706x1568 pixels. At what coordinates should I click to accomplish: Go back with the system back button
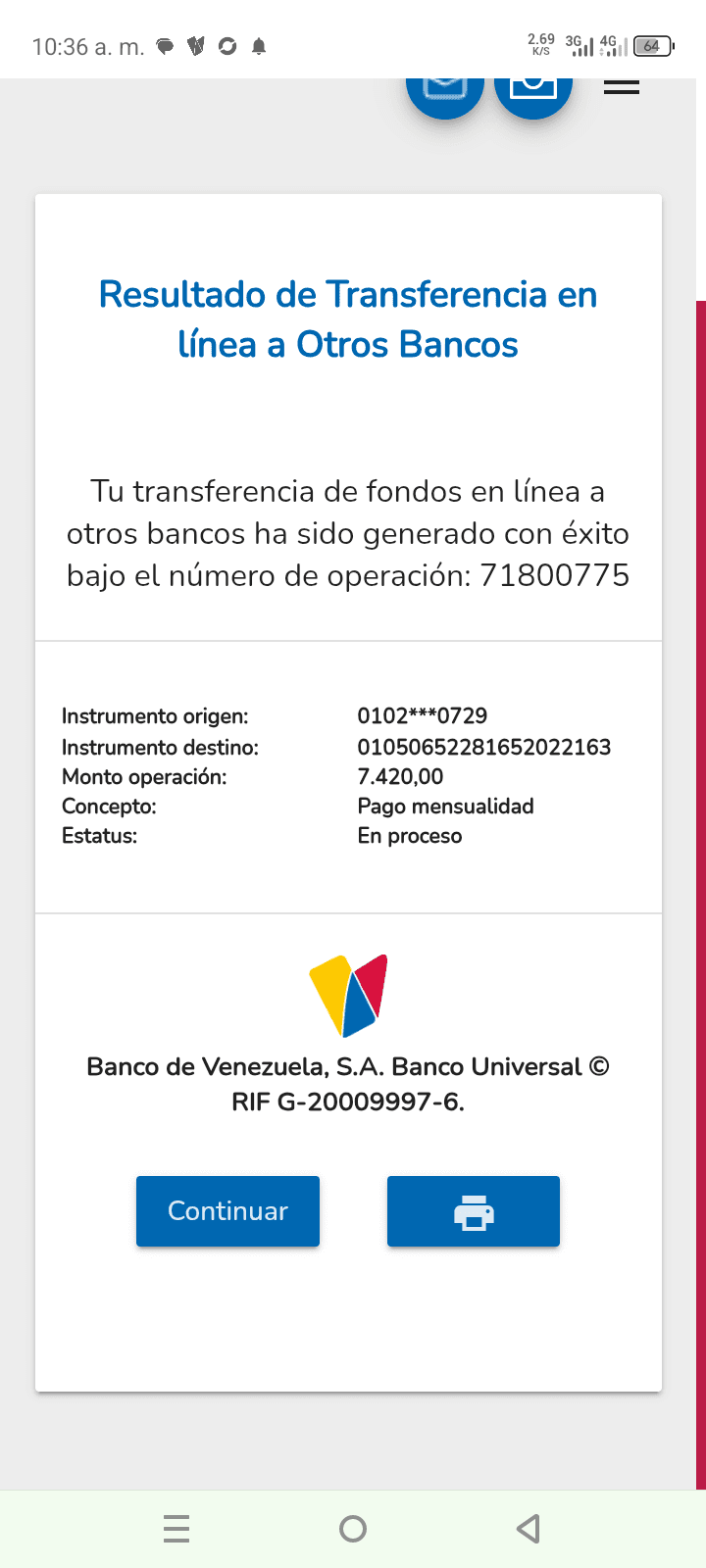pyautogui.click(x=529, y=1528)
